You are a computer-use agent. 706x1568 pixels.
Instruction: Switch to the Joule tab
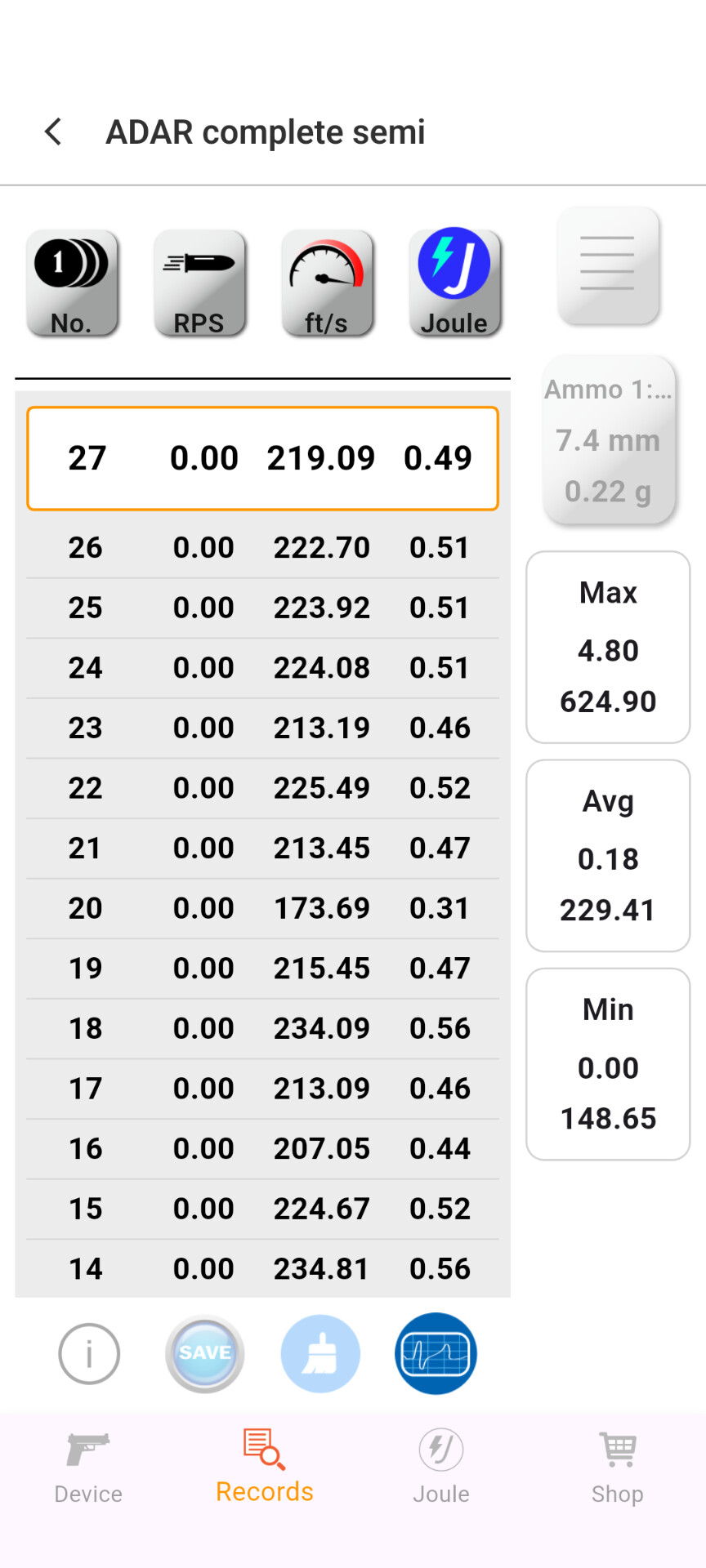(441, 1468)
